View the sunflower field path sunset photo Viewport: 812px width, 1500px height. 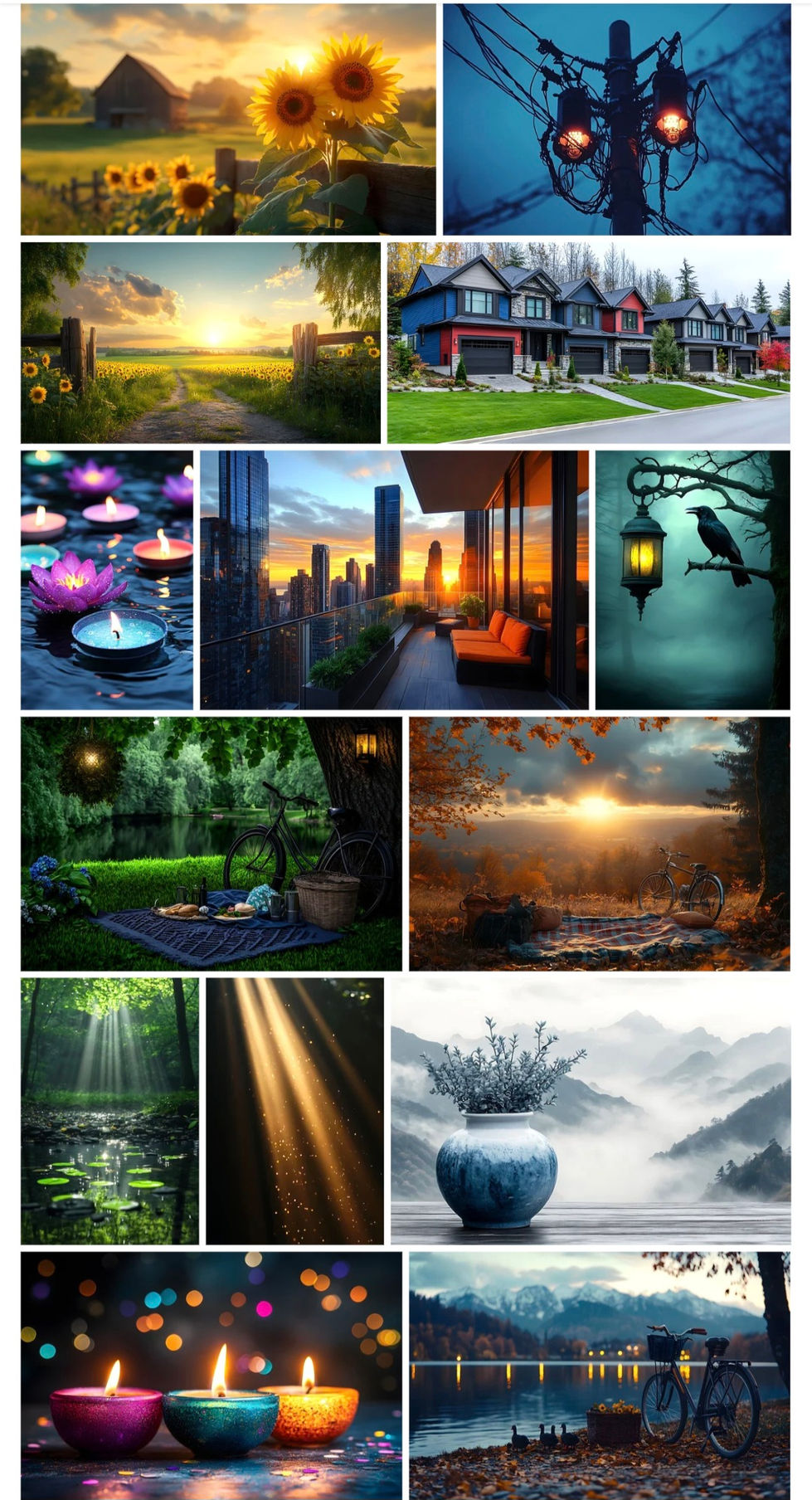click(201, 343)
